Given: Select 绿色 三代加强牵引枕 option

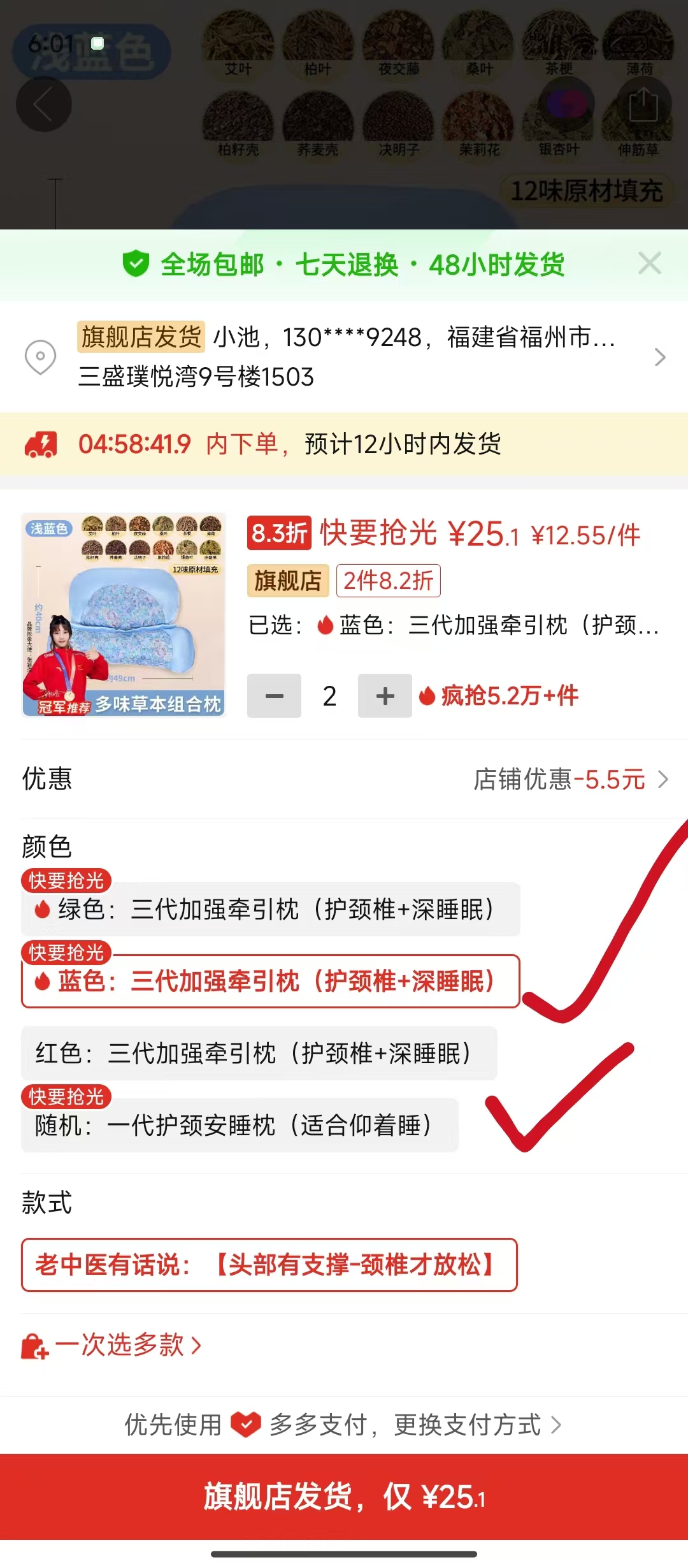Looking at the screenshot, I should (x=271, y=910).
